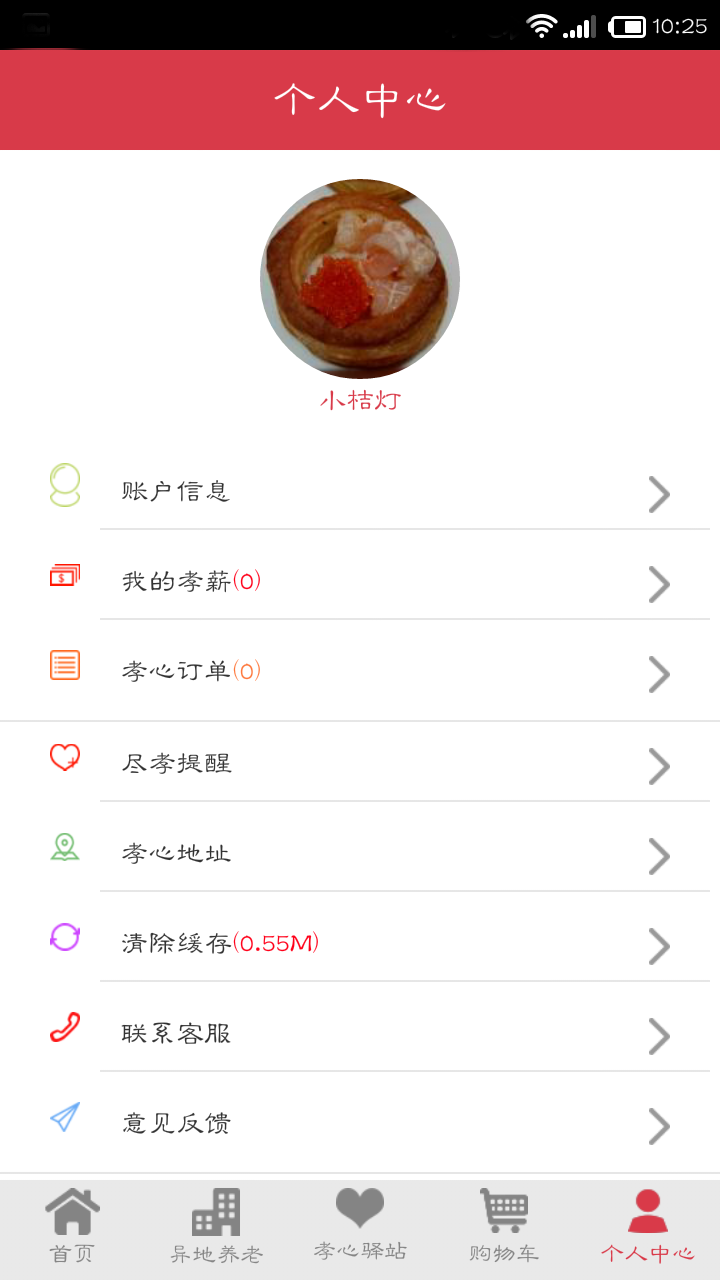This screenshot has height=1280, width=720.
Task: Open 我的孝薪 row
Action: click(x=360, y=581)
